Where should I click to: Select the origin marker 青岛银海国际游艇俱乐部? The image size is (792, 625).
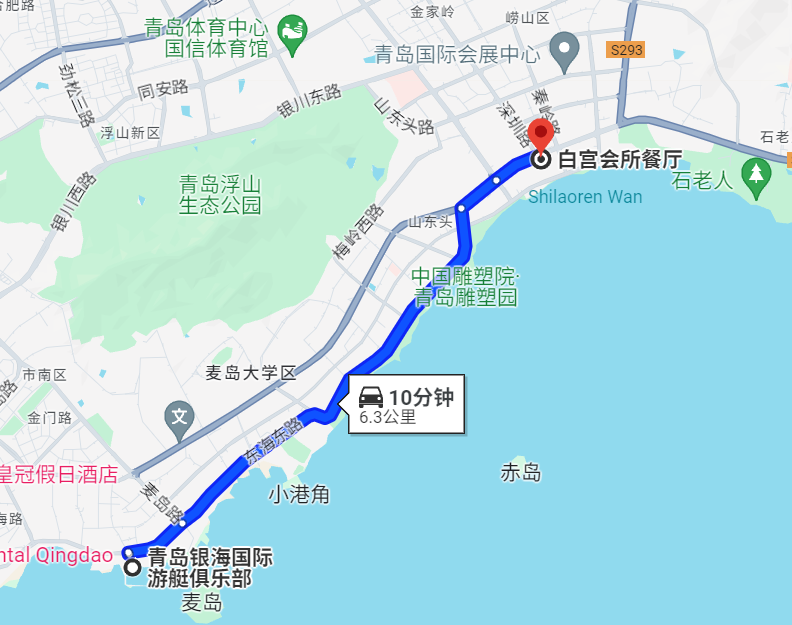[133, 568]
